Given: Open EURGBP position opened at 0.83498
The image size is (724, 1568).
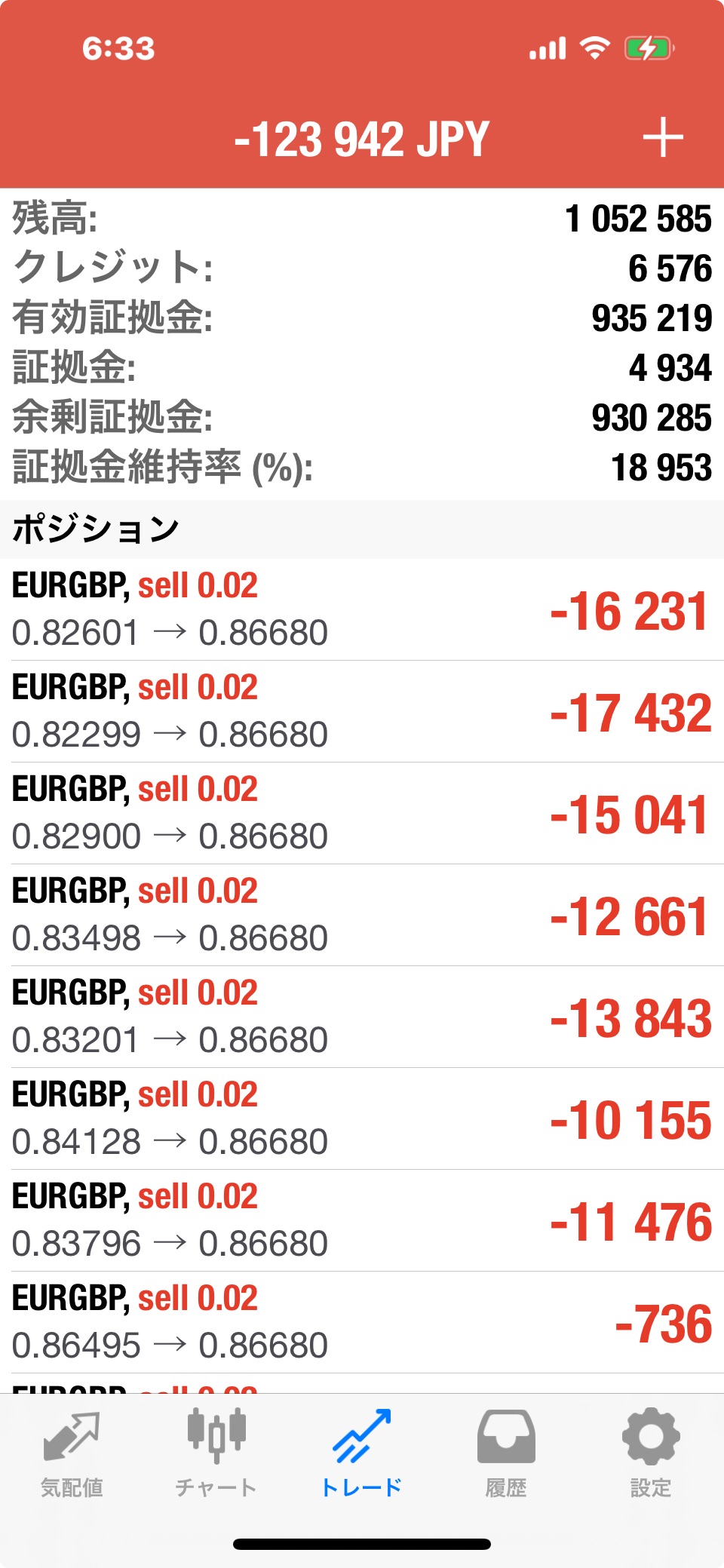Looking at the screenshot, I should tap(362, 915).
